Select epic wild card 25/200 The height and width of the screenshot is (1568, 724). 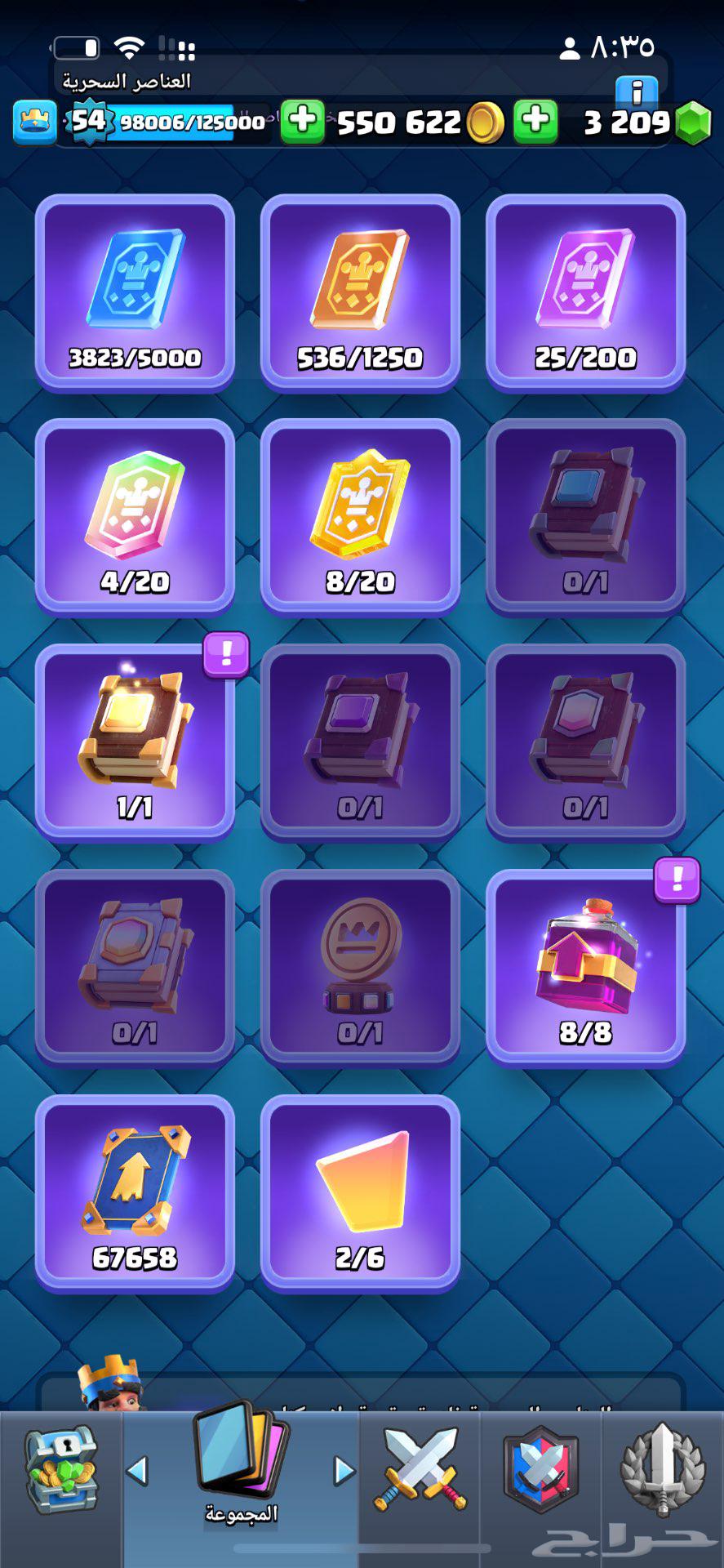pos(585,293)
